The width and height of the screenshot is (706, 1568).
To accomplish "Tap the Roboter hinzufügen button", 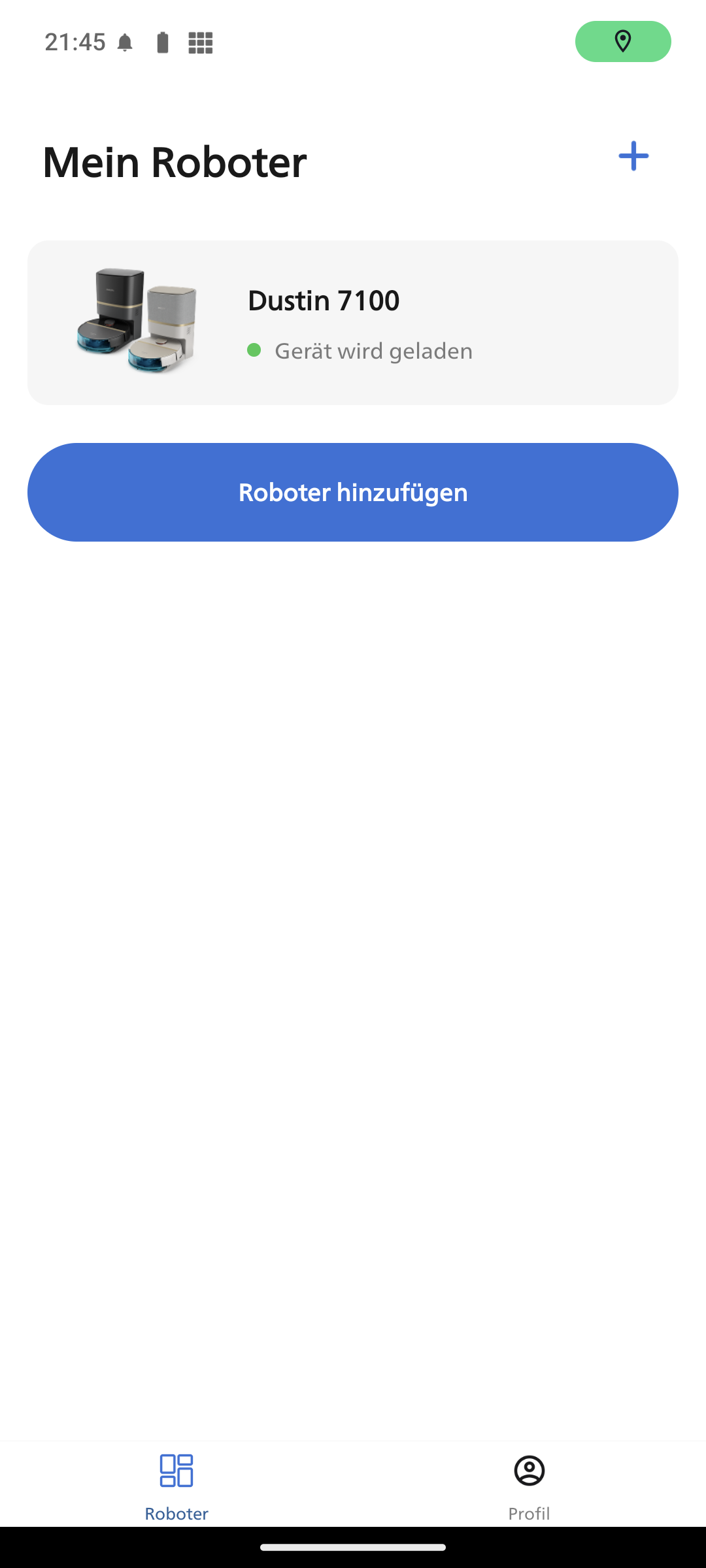I will pyautogui.click(x=353, y=492).
